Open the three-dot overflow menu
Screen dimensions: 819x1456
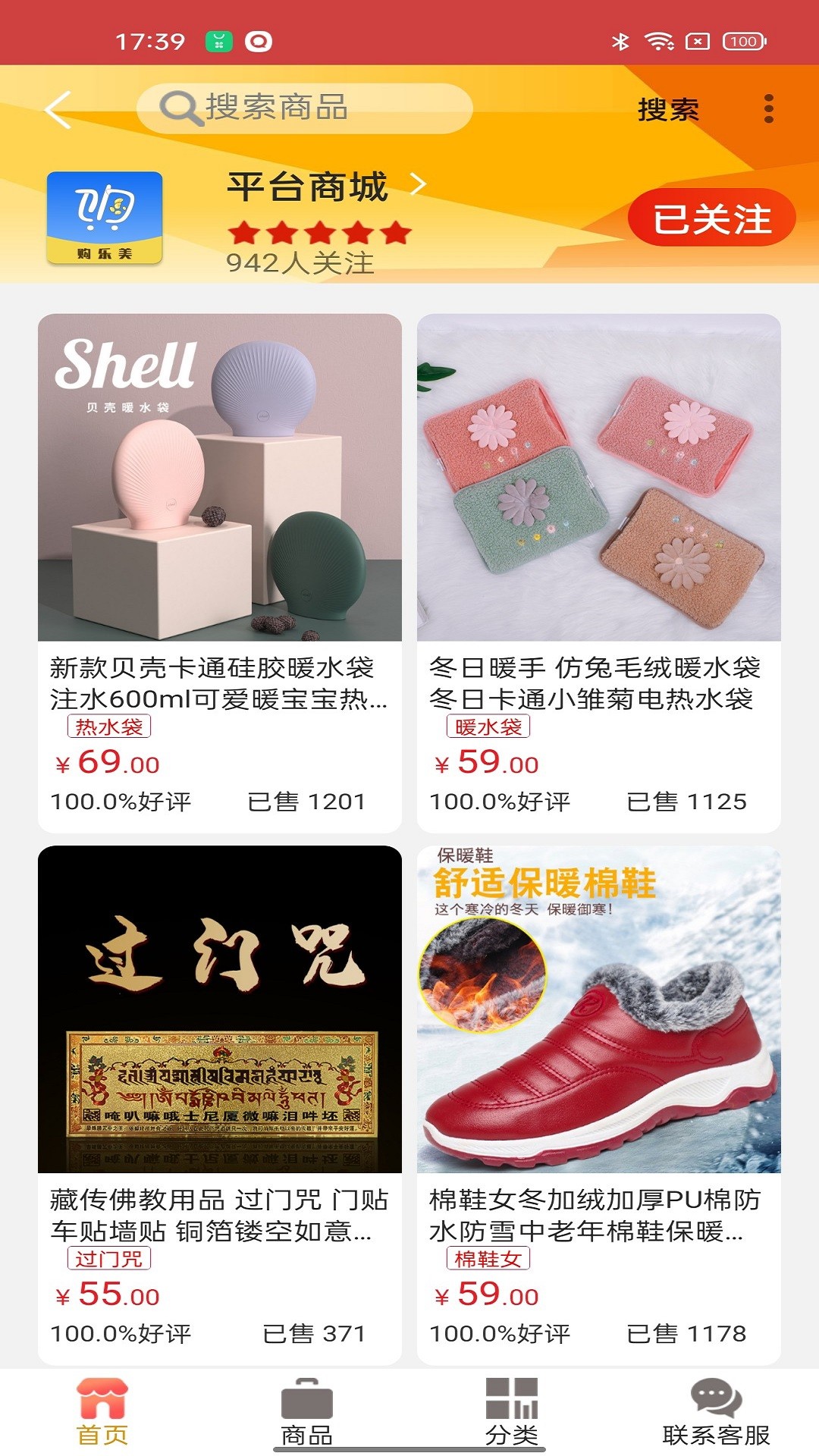pos(771,107)
